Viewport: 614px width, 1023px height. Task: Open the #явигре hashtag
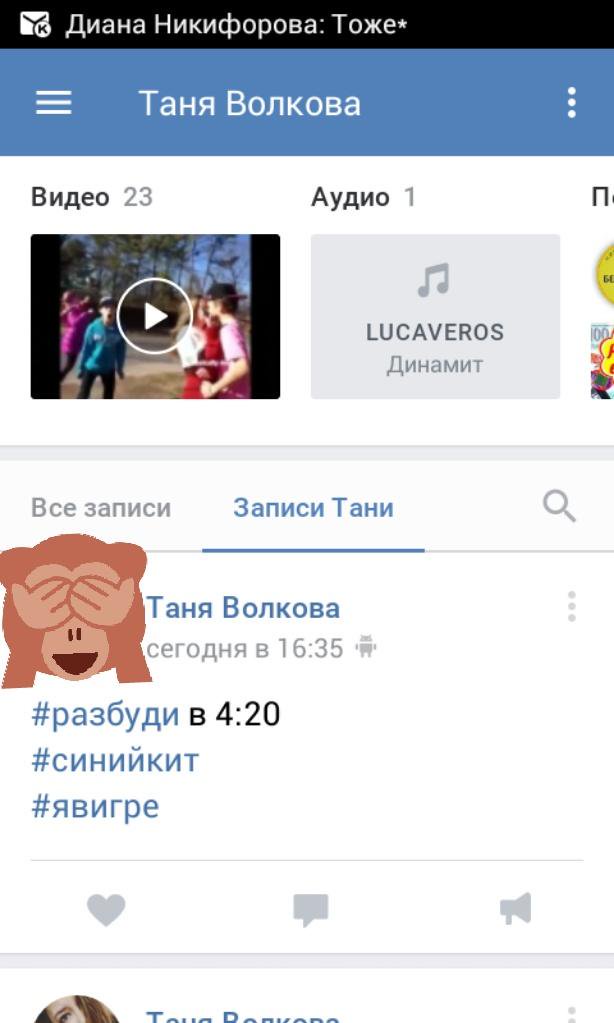coord(95,806)
